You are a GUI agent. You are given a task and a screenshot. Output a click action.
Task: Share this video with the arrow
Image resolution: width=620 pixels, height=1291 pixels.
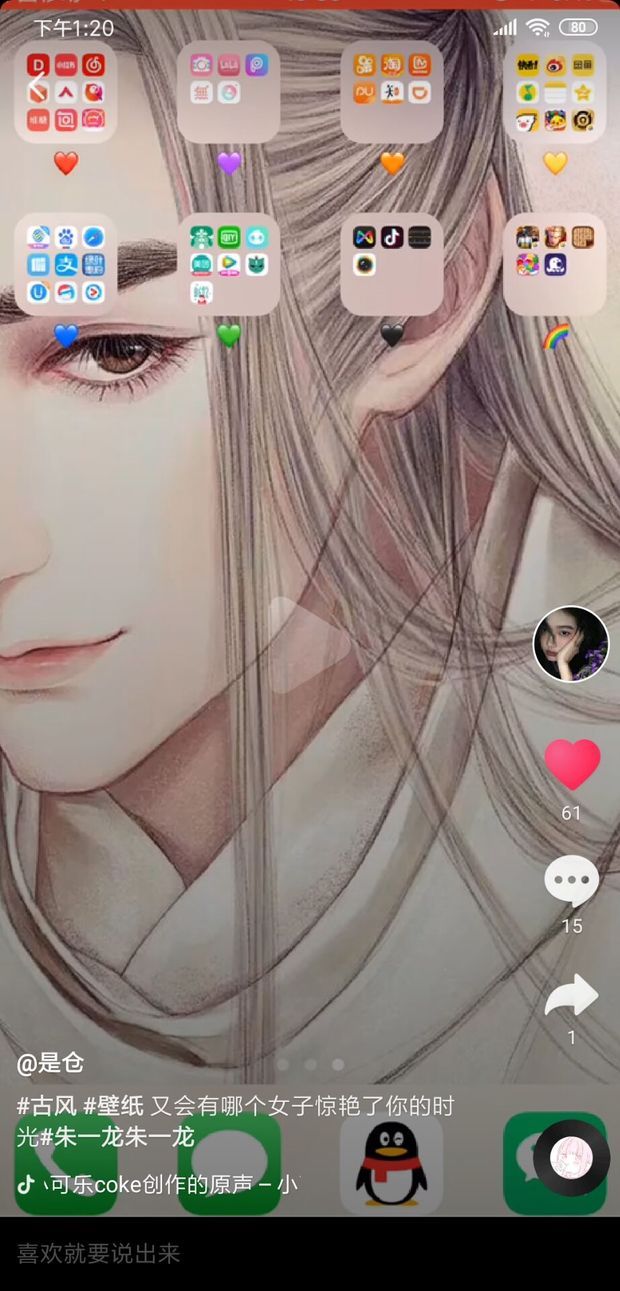pyautogui.click(x=571, y=996)
